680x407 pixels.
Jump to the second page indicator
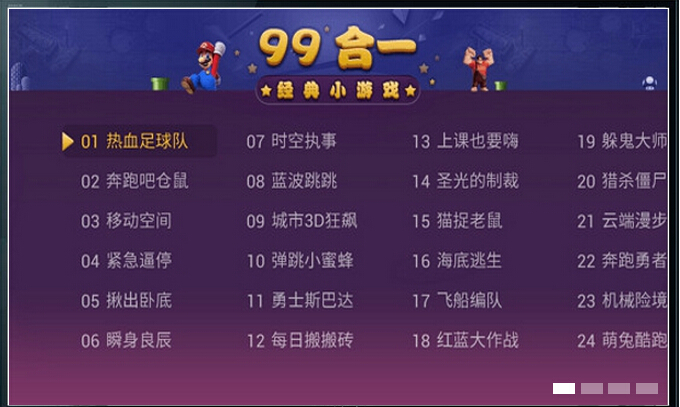(592, 388)
